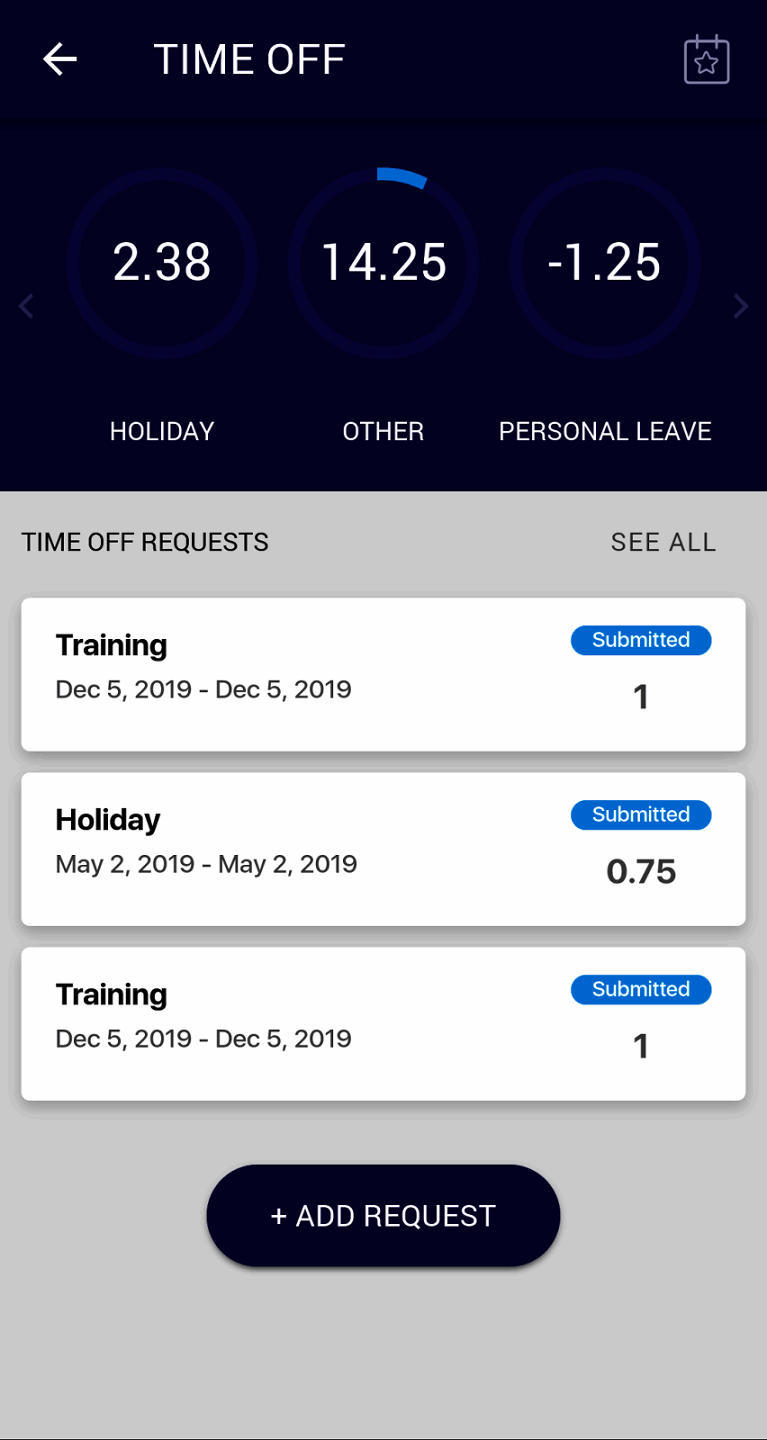
Task: Show previous time off balances
Action: pyautogui.click(x=27, y=307)
